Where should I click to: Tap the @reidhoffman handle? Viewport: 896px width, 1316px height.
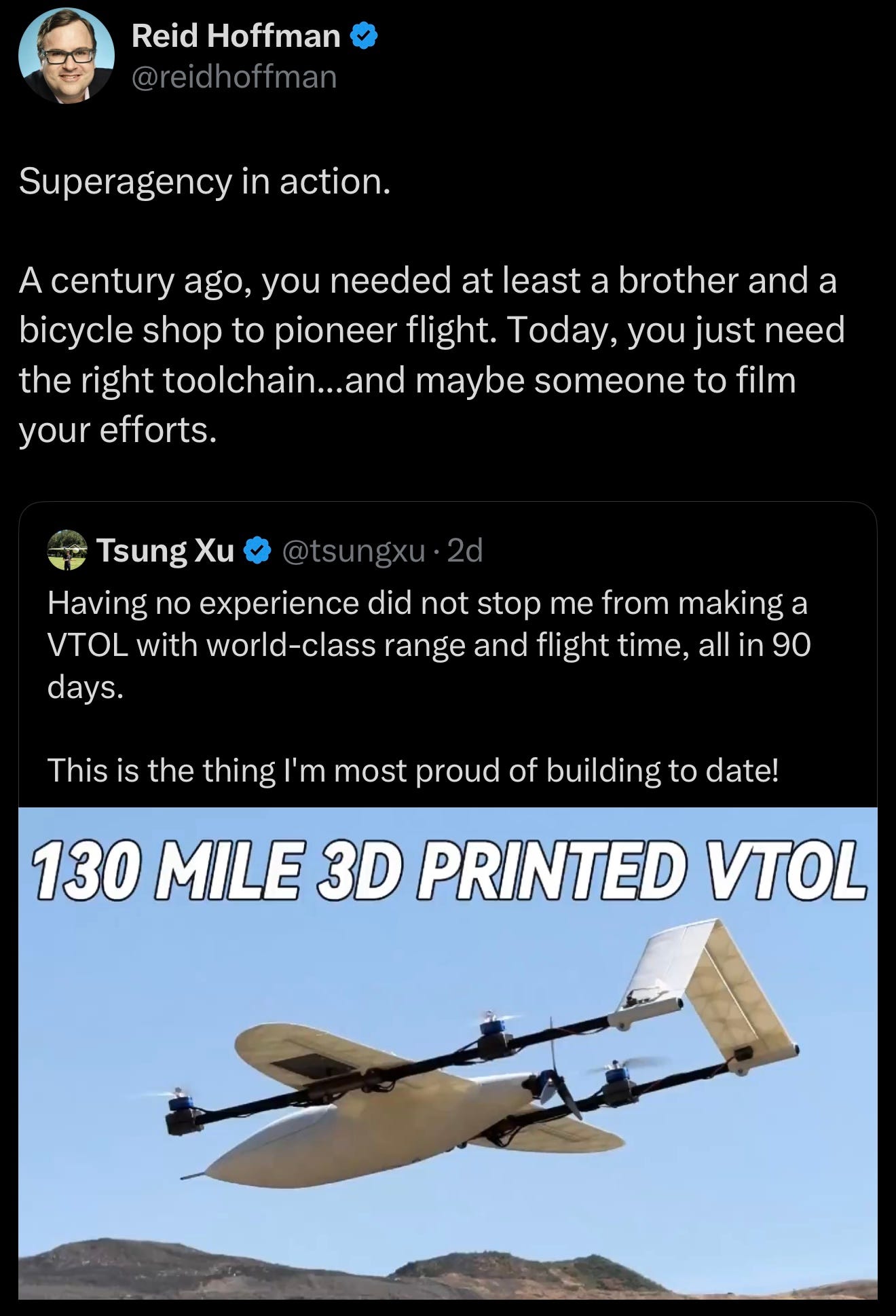(x=234, y=77)
